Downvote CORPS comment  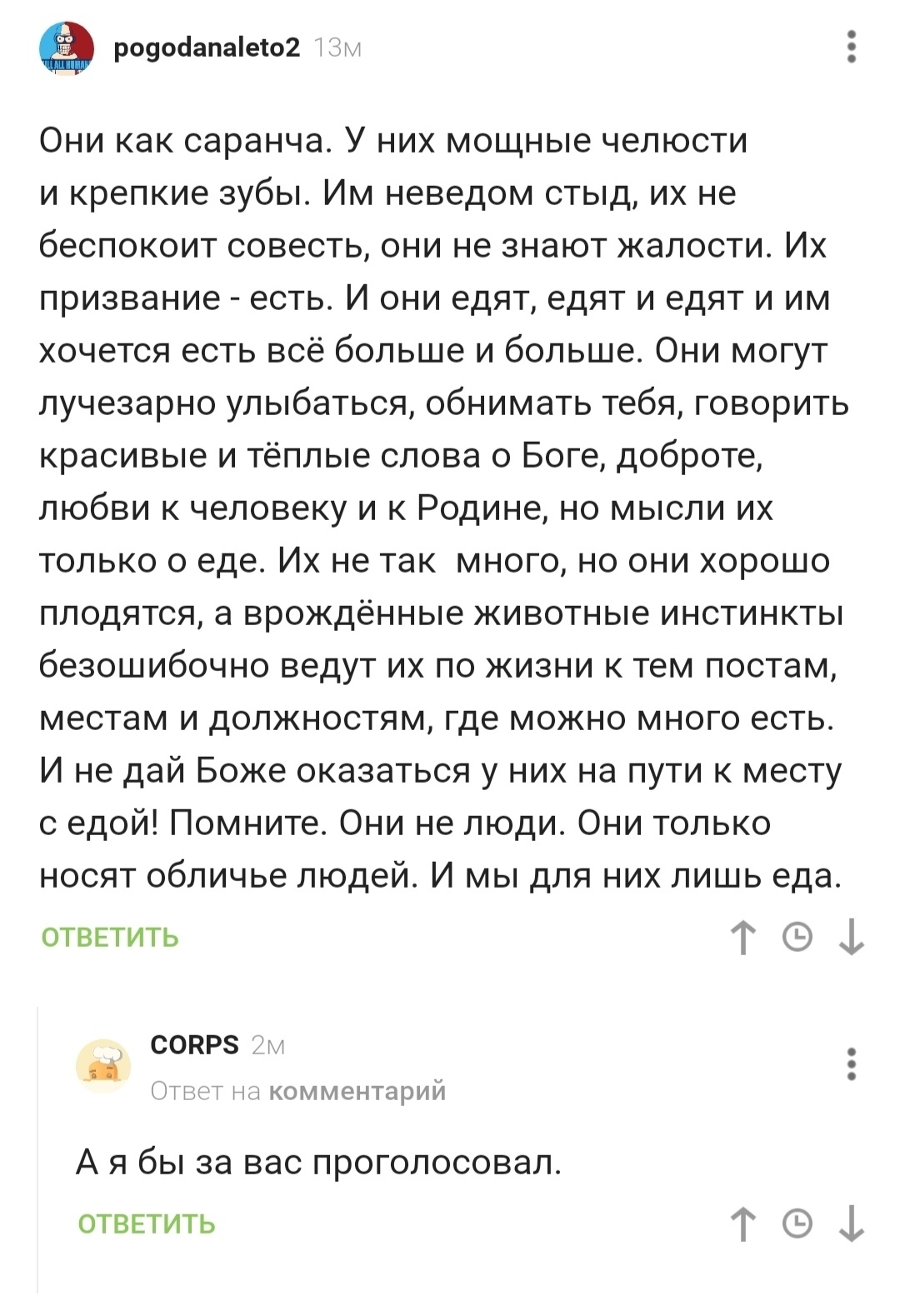coord(851,1224)
